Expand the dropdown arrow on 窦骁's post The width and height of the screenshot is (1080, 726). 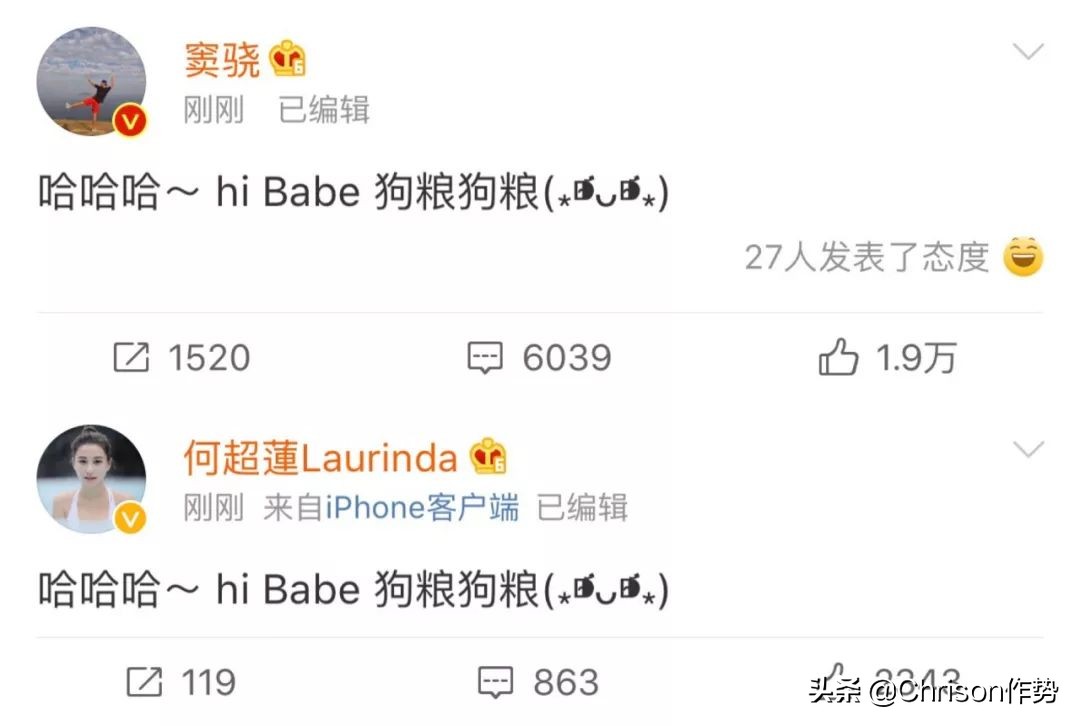1027,52
